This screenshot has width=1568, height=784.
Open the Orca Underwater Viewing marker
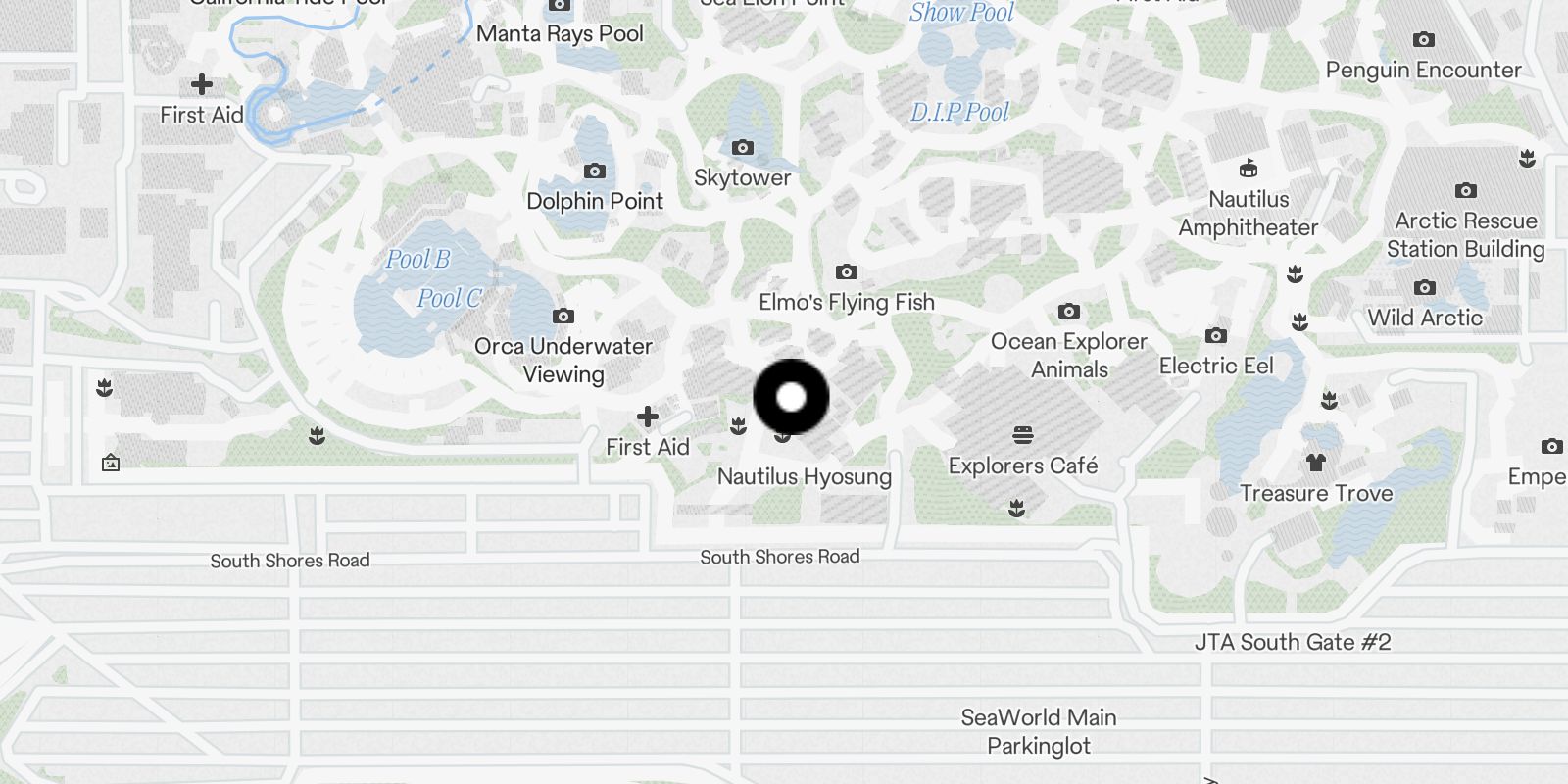pyautogui.click(x=563, y=317)
